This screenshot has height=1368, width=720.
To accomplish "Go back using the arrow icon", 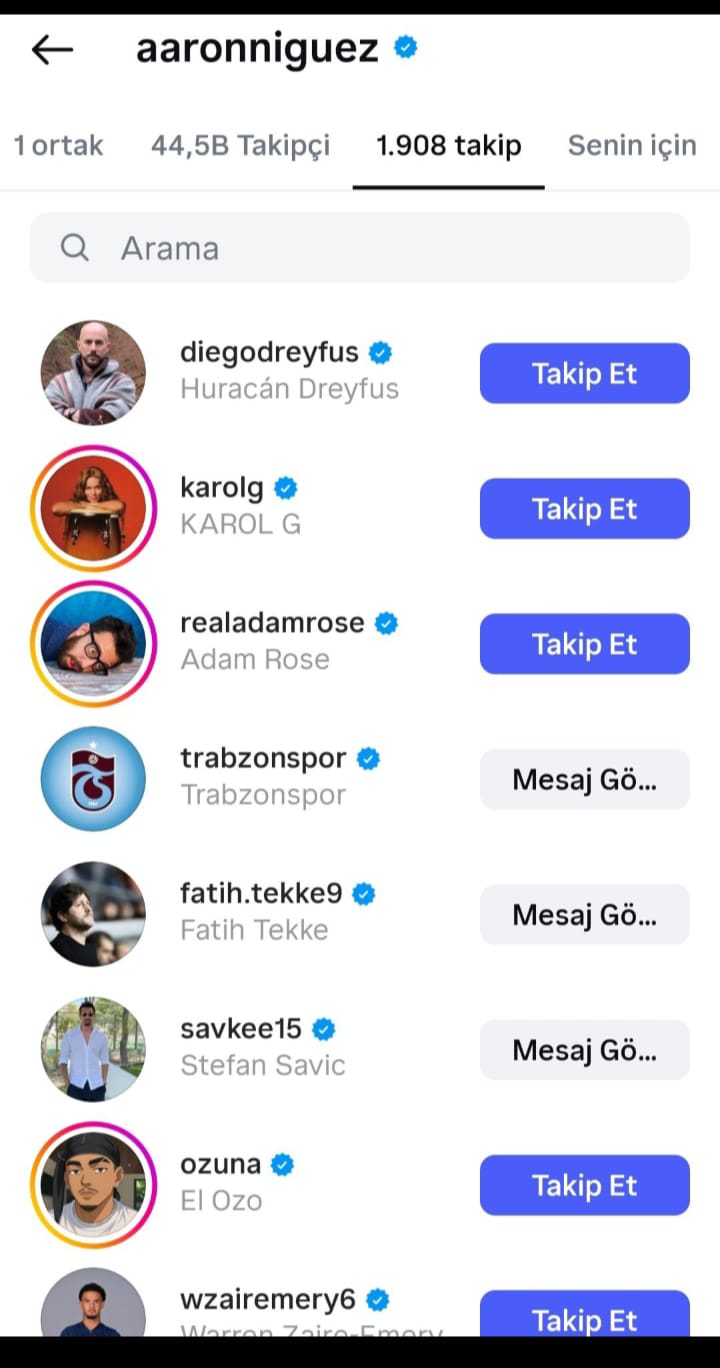I will [x=52, y=49].
